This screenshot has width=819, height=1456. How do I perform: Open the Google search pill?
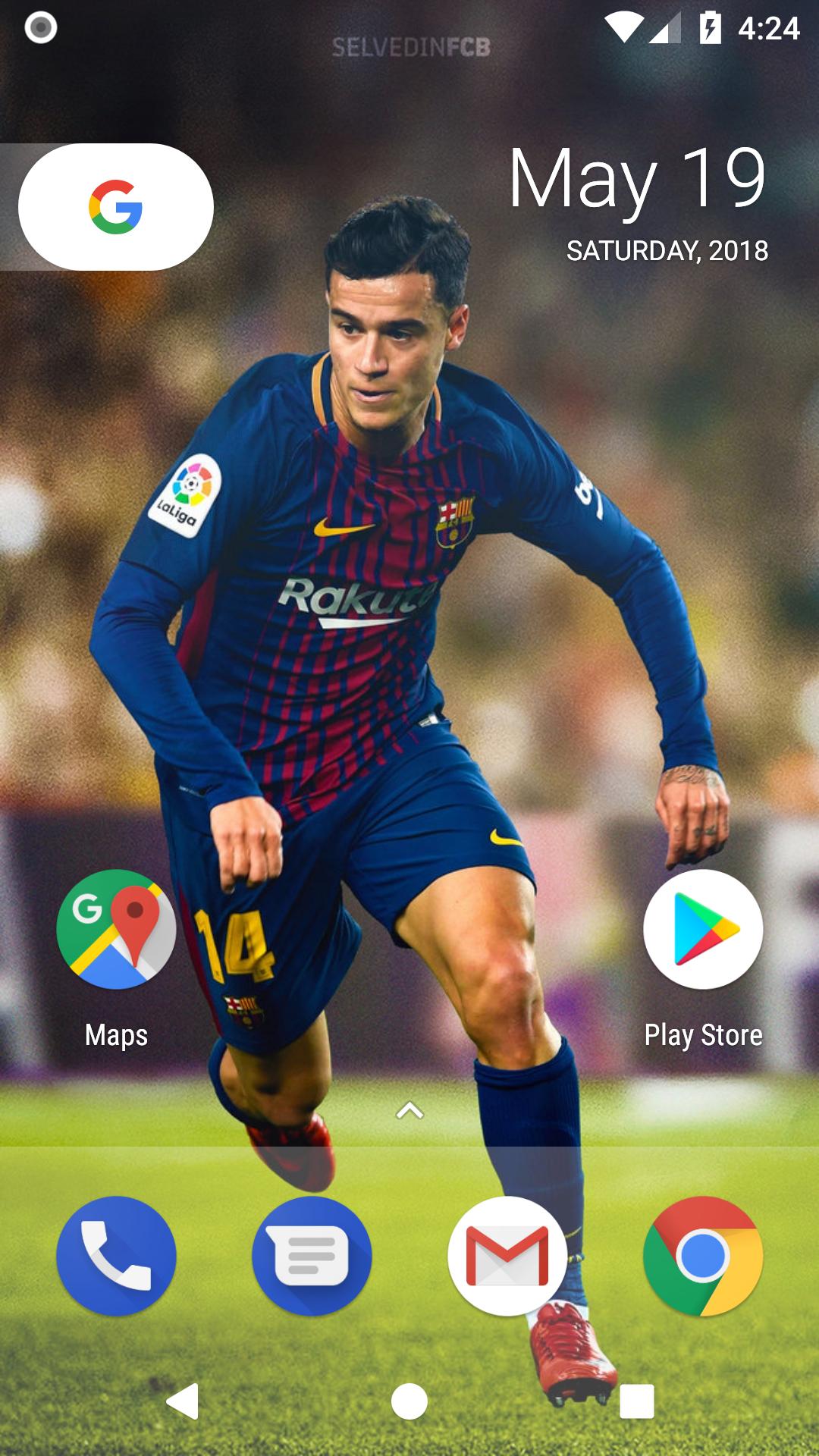115,207
